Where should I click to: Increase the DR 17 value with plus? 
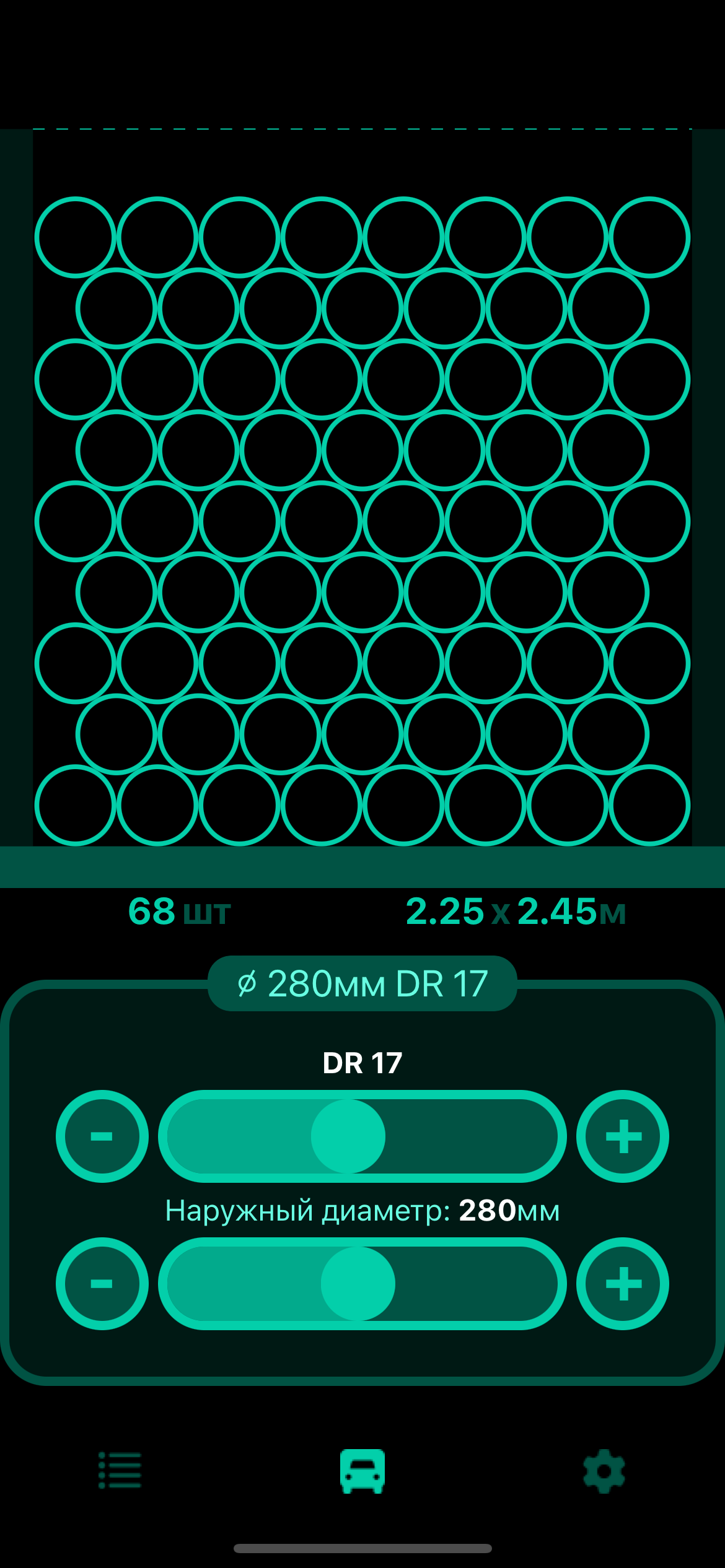tap(623, 1136)
